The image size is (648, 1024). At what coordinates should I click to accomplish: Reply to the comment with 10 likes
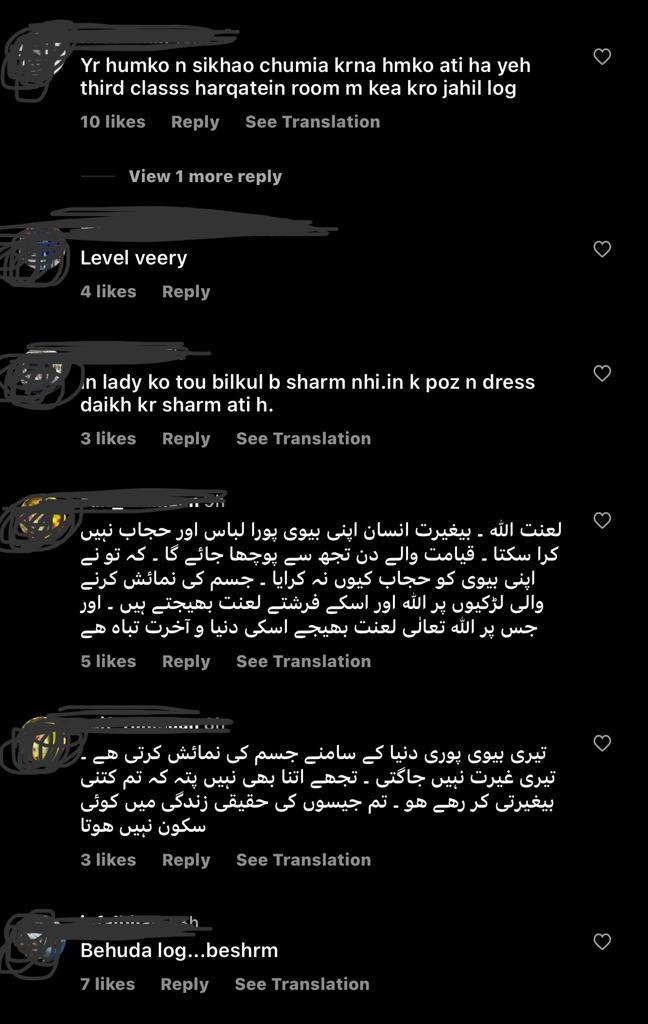[x=194, y=122]
